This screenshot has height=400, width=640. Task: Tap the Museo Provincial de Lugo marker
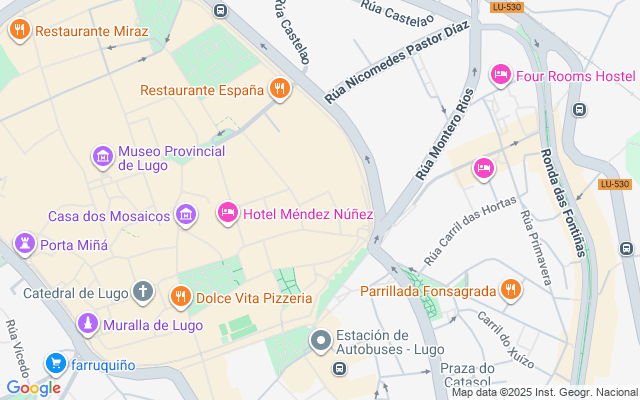click(102, 156)
